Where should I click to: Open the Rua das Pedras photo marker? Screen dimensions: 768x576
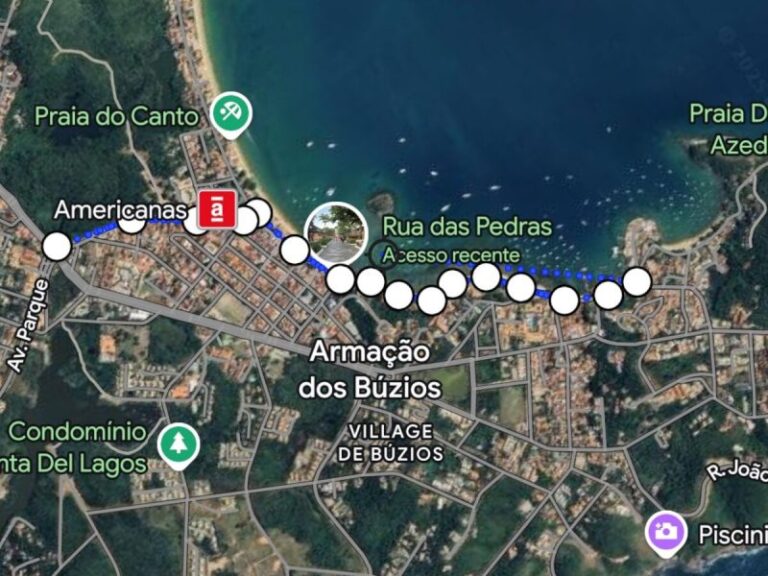coord(335,232)
